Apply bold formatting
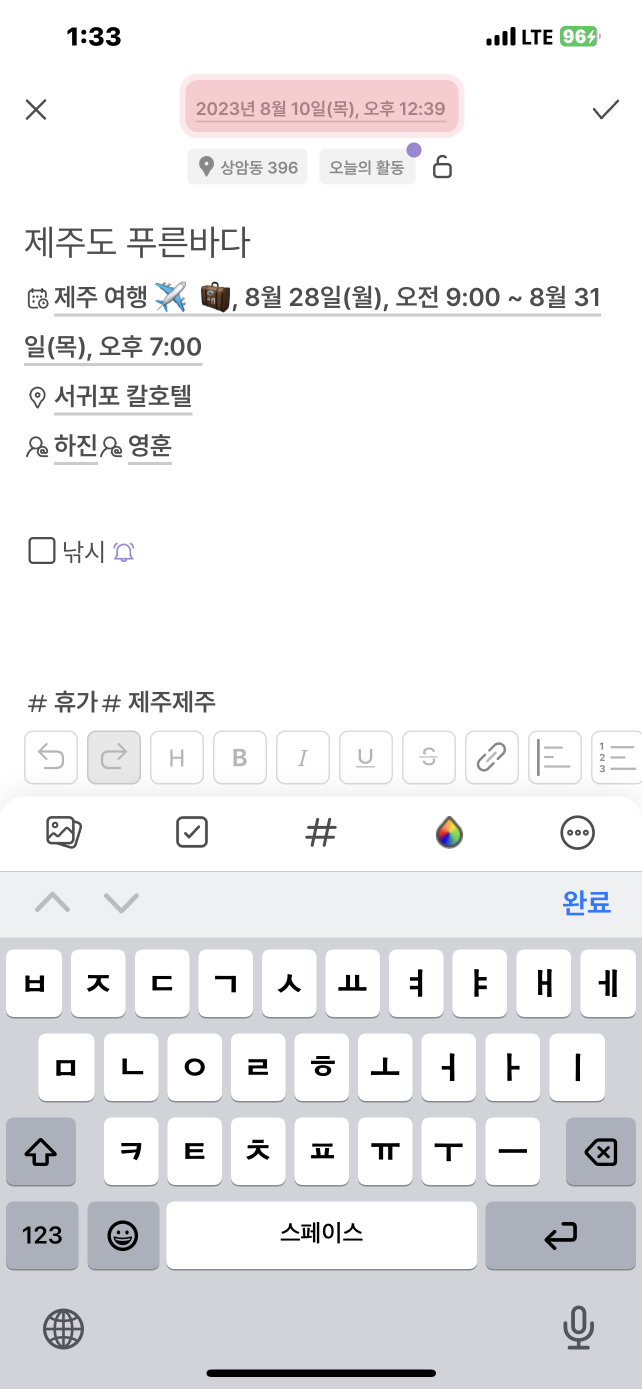 (240, 757)
